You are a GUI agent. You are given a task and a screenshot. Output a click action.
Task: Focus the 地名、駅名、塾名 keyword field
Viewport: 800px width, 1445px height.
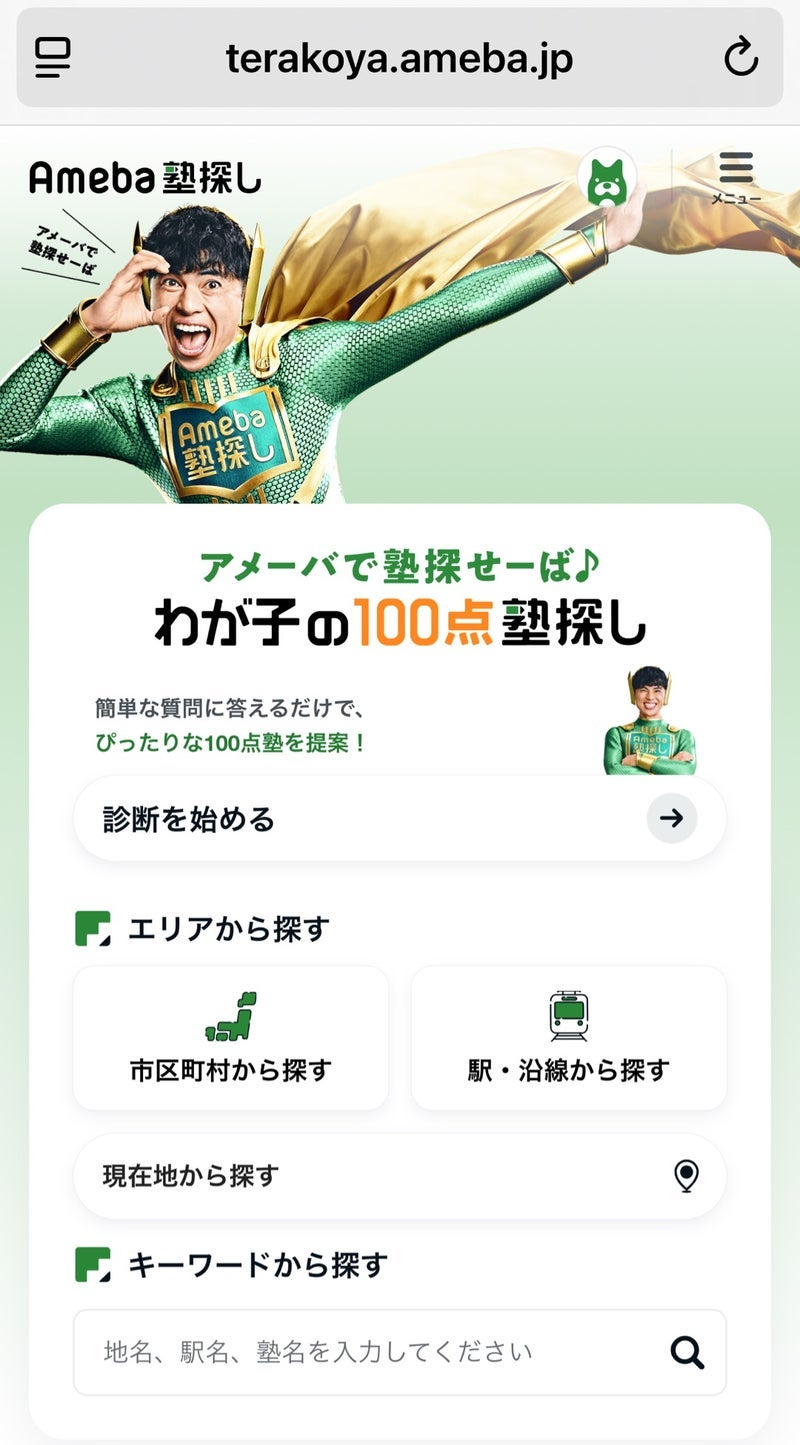[370, 1352]
